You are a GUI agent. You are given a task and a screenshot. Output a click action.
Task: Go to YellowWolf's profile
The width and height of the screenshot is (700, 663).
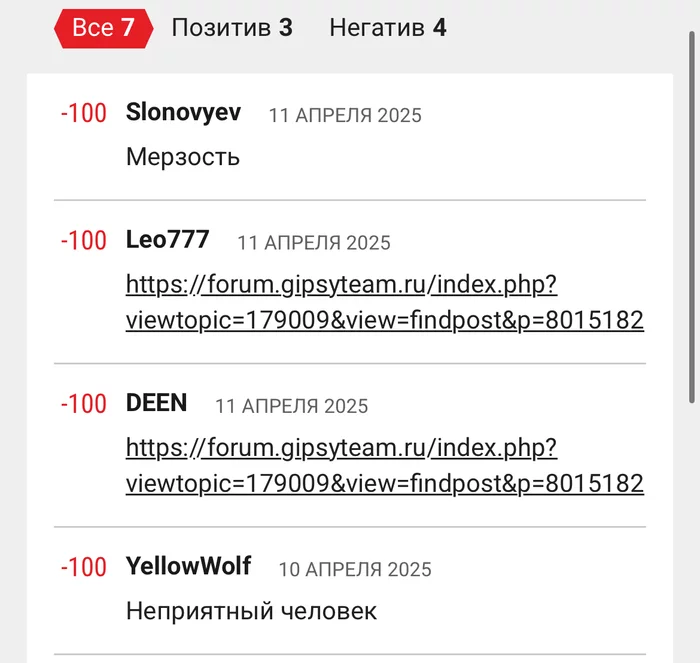188,567
